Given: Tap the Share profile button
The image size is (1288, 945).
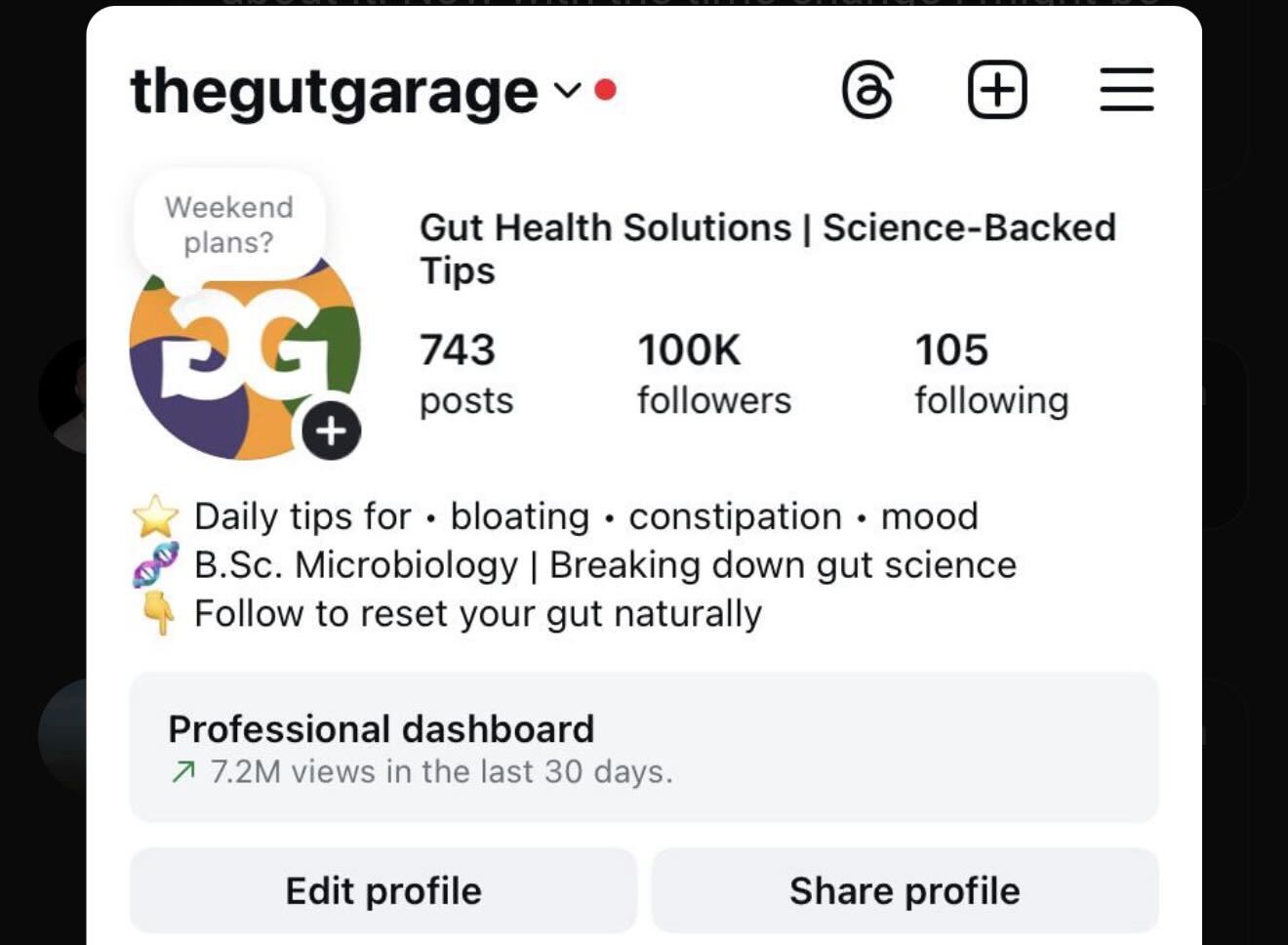Looking at the screenshot, I should [x=905, y=890].
